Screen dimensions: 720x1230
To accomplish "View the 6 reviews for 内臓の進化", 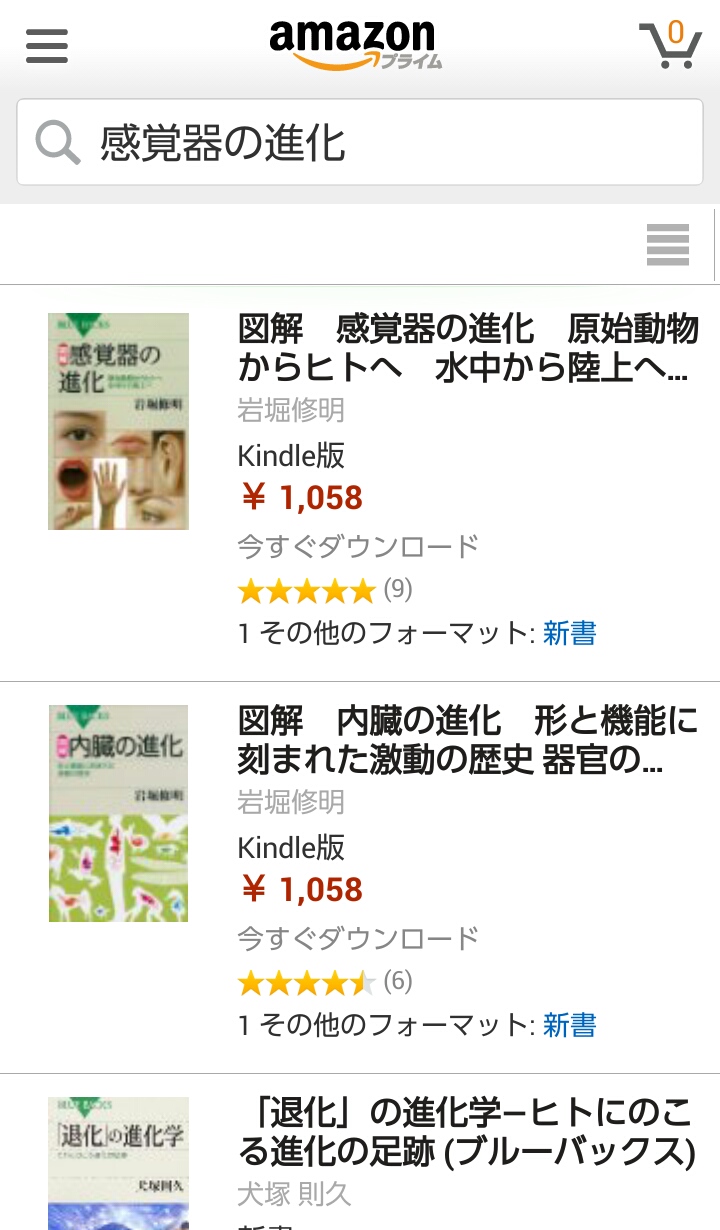I will pyautogui.click(x=324, y=983).
